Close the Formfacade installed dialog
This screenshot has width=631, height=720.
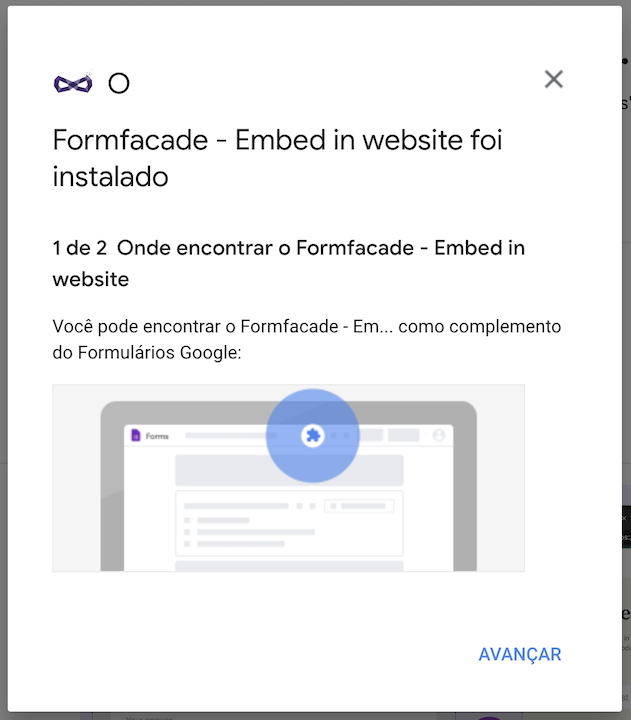(553, 79)
